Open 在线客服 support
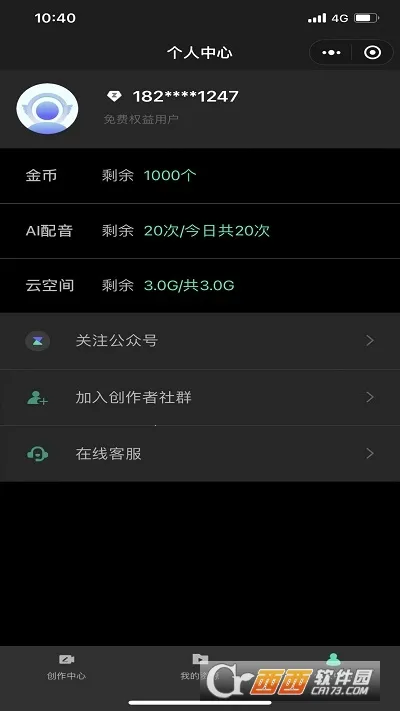Image resolution: width=400 pixels, height=711 pixels. pos(200,454)
